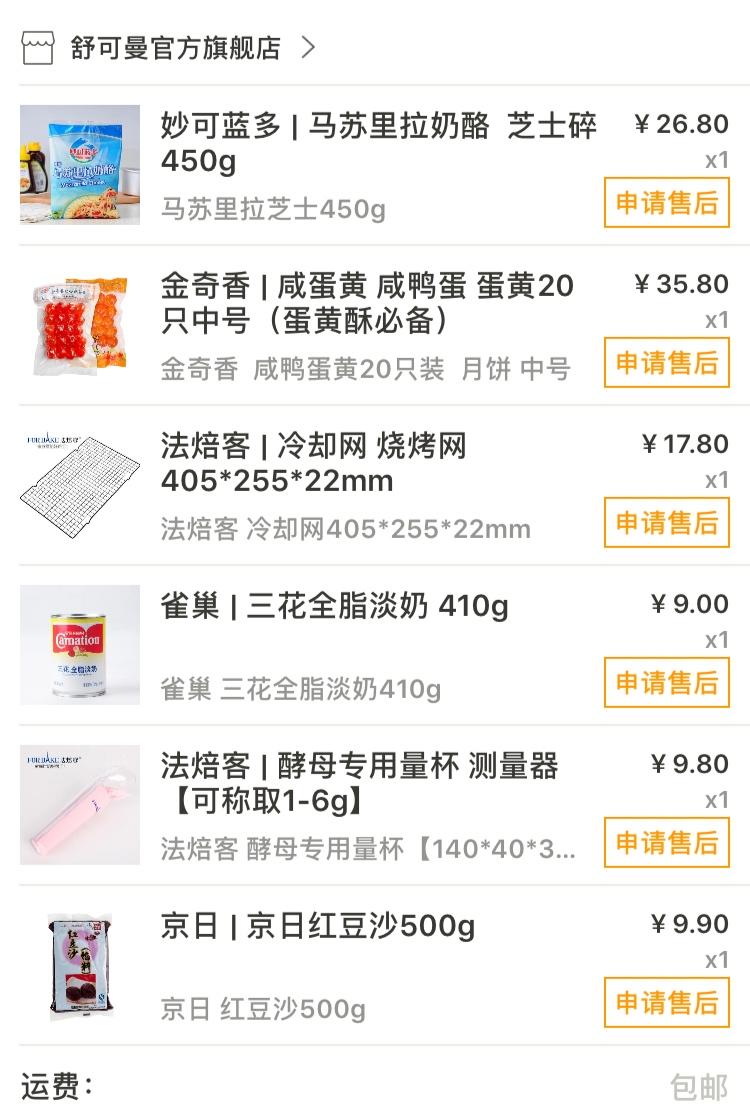
Task: Apply for after-sales on 京日红豆沙500g
Action: 666,1003
